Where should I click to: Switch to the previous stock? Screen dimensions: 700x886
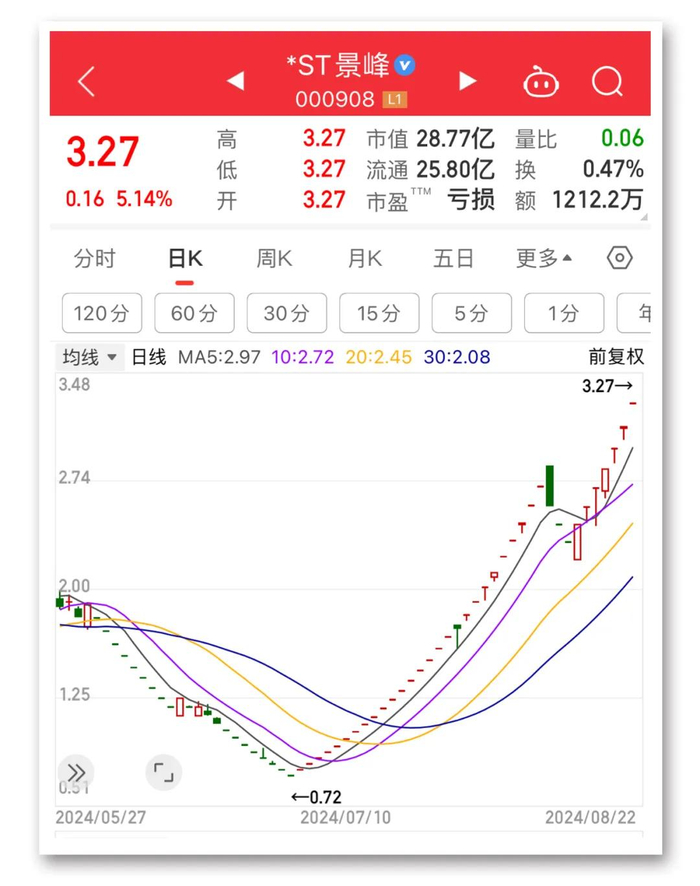tap(236, 80)
